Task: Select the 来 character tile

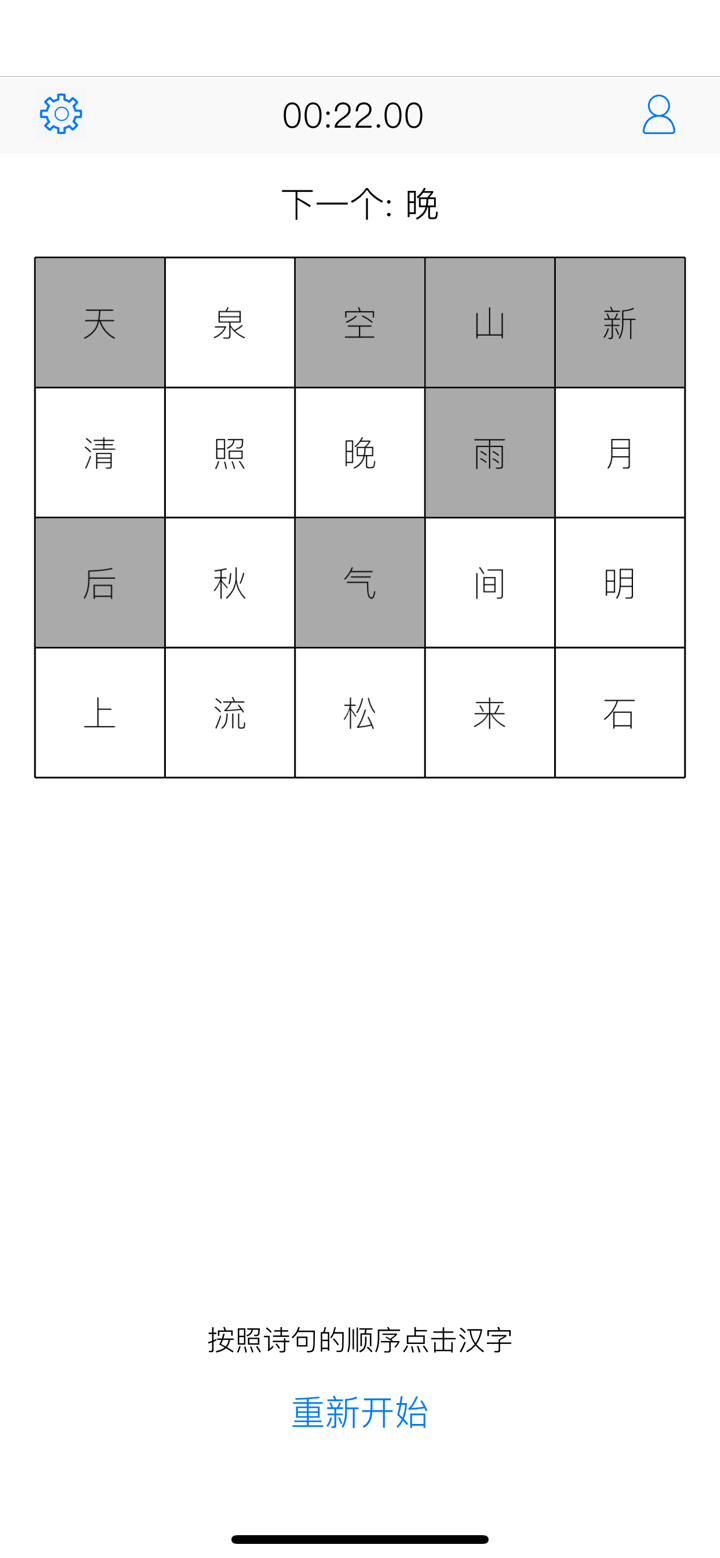Action: pos(489,712)
